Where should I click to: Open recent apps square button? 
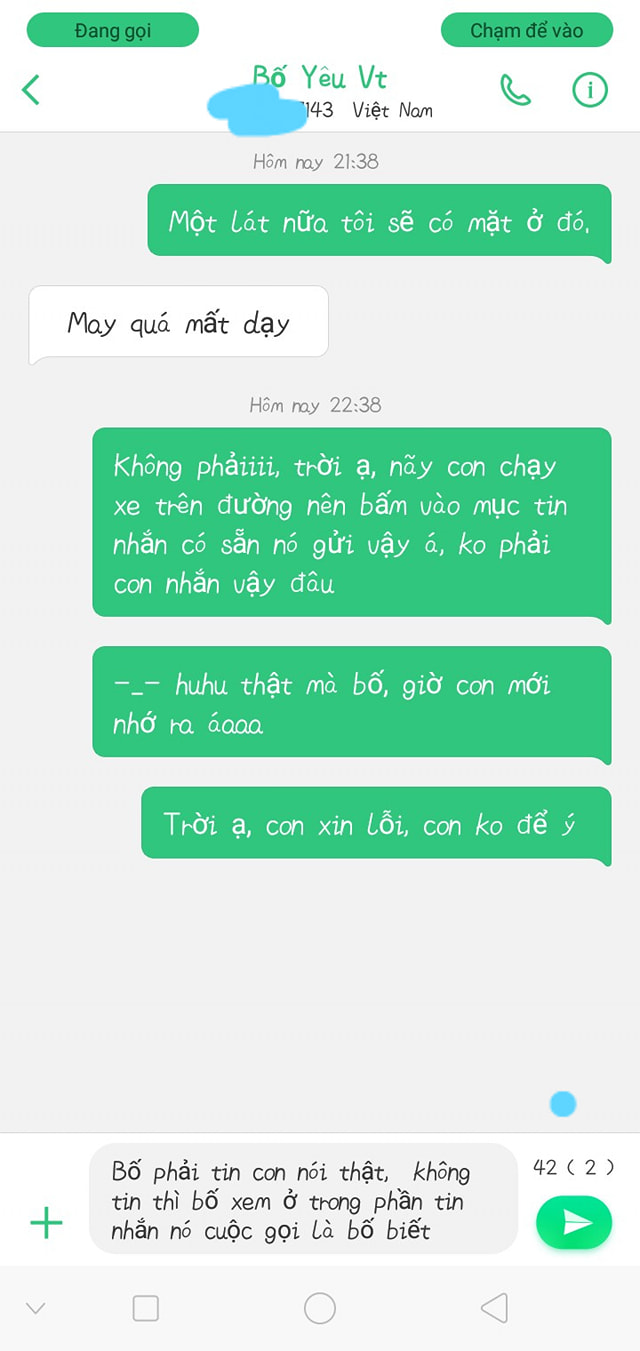tap(146, 1308)
